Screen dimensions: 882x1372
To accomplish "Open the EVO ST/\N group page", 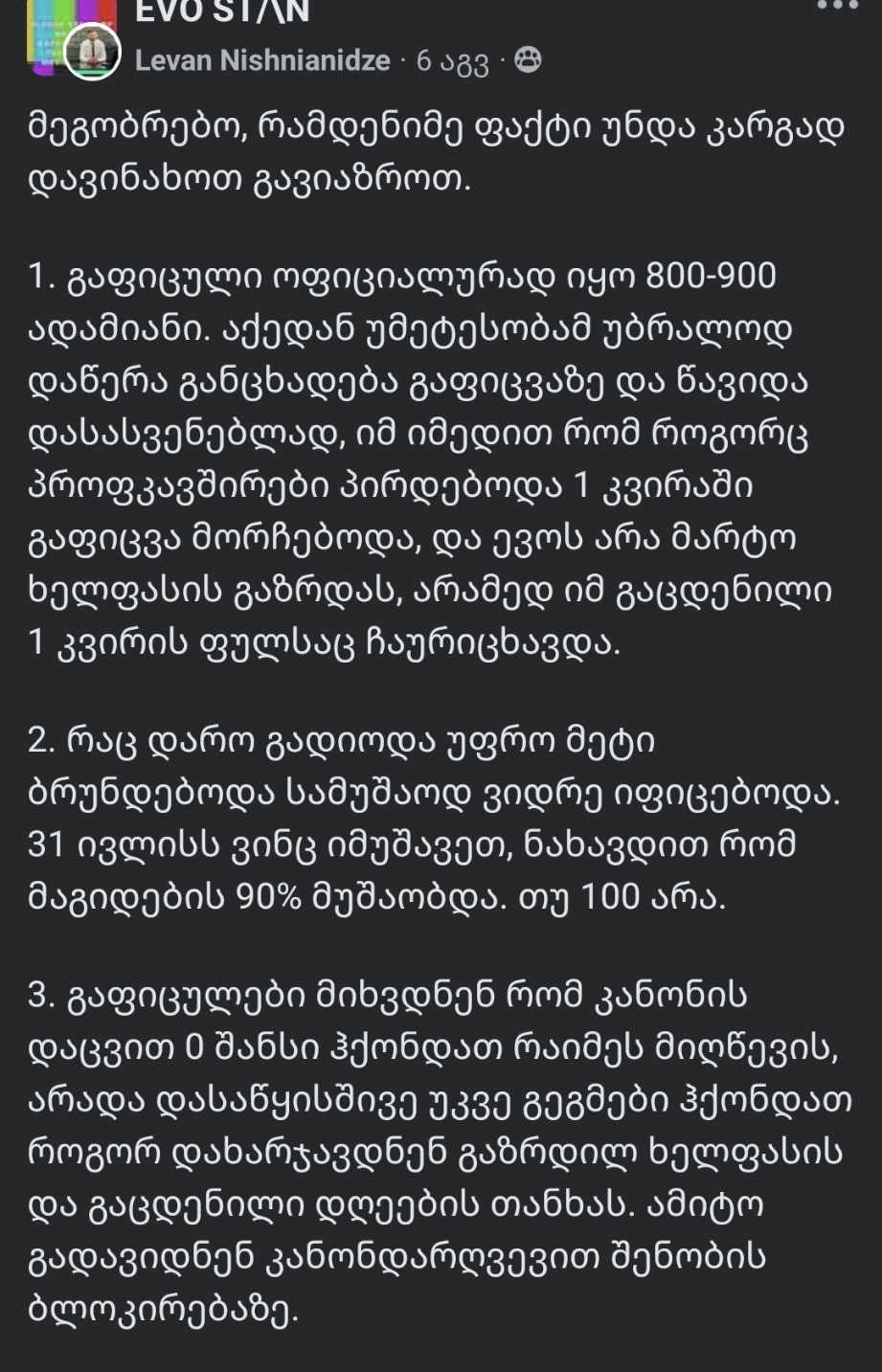I will [x=222, y=11].
